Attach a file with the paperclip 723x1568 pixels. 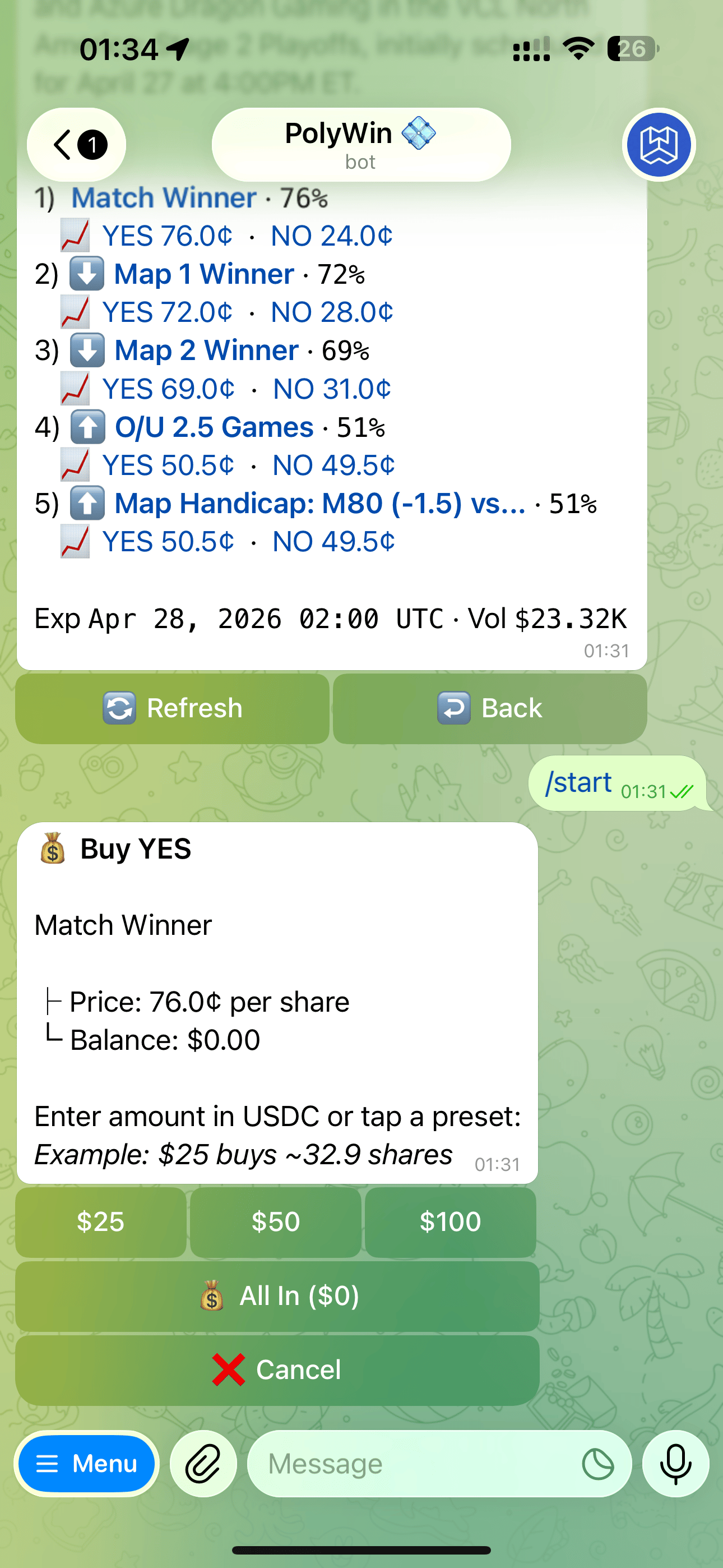[203, 1463]
